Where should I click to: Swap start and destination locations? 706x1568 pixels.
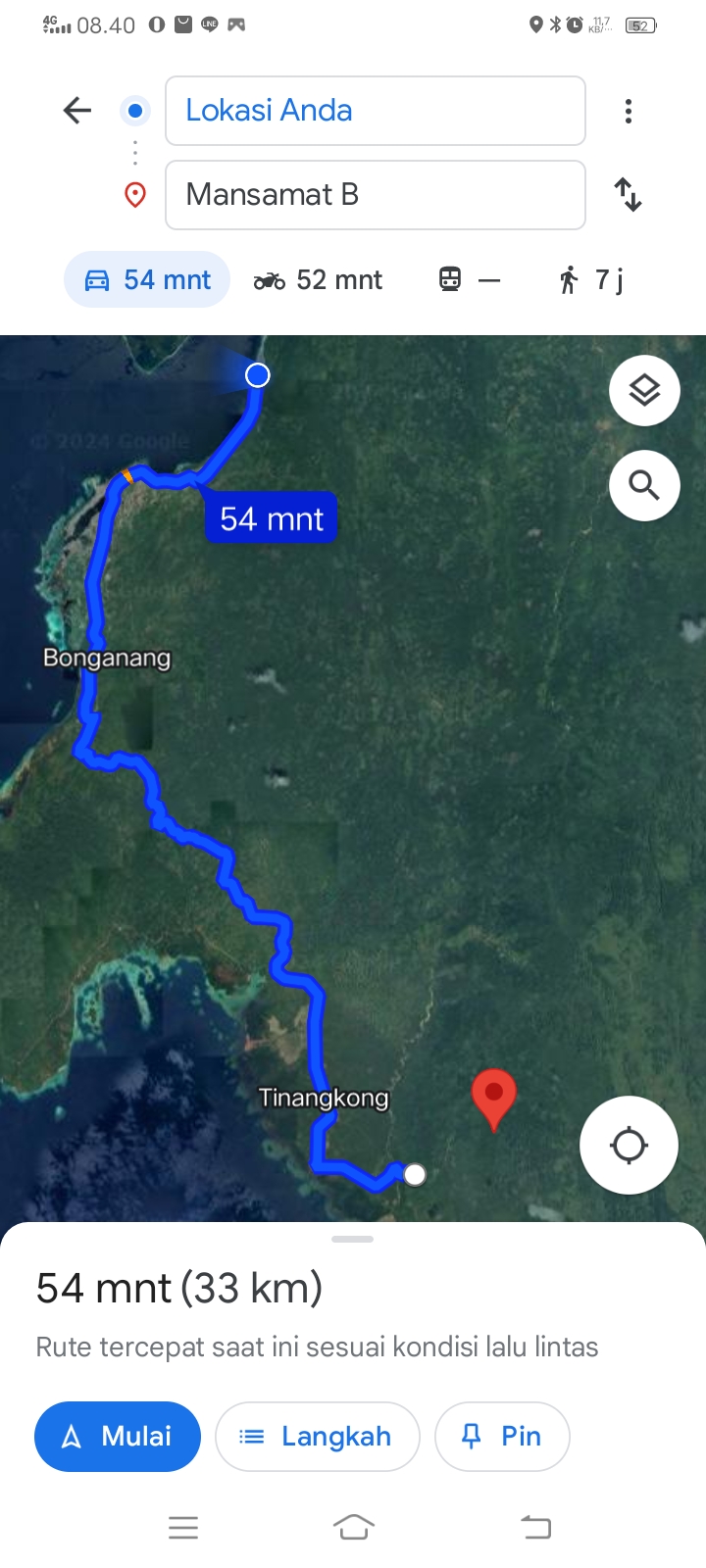point(628,195)
